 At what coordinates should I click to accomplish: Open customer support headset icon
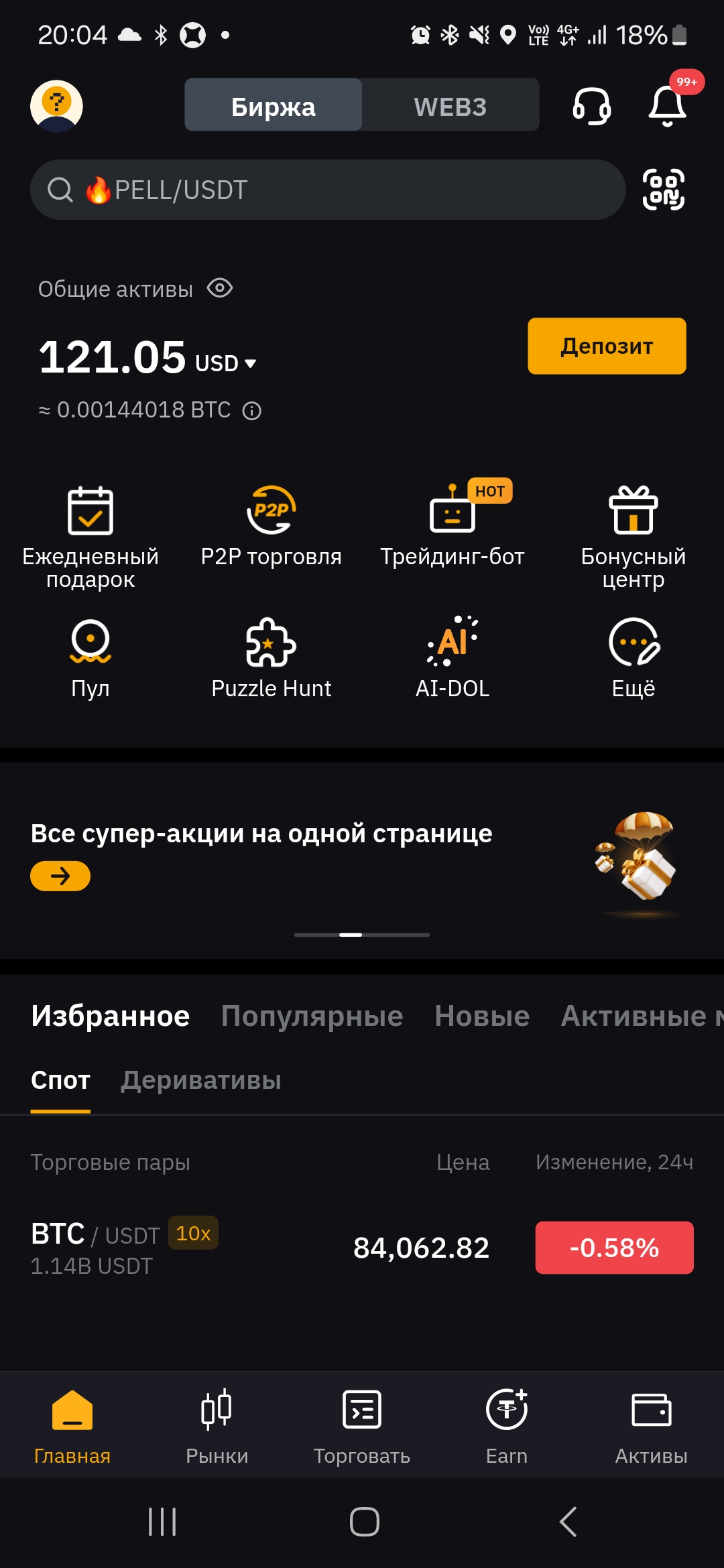click(591, 106)
